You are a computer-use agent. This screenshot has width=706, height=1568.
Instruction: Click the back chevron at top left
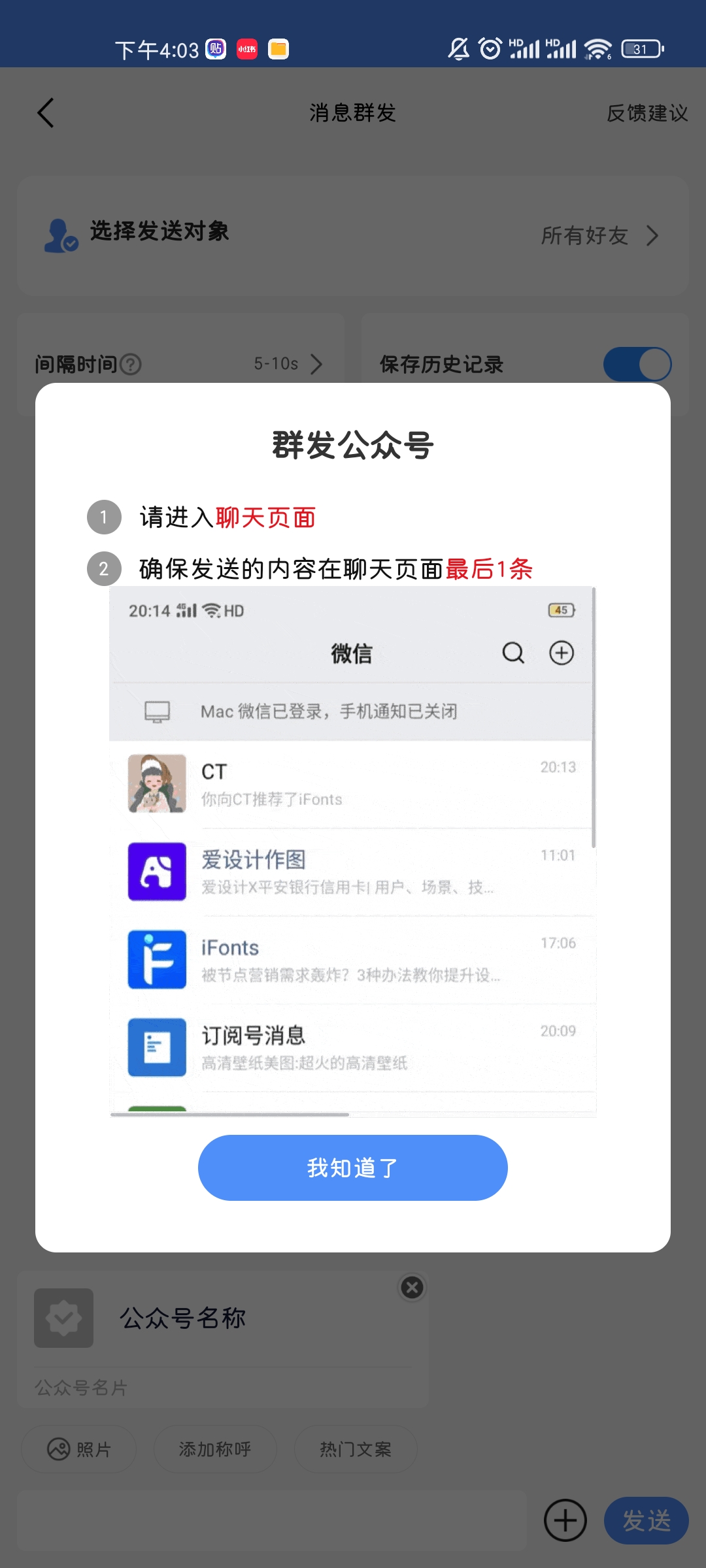point(46,112)
